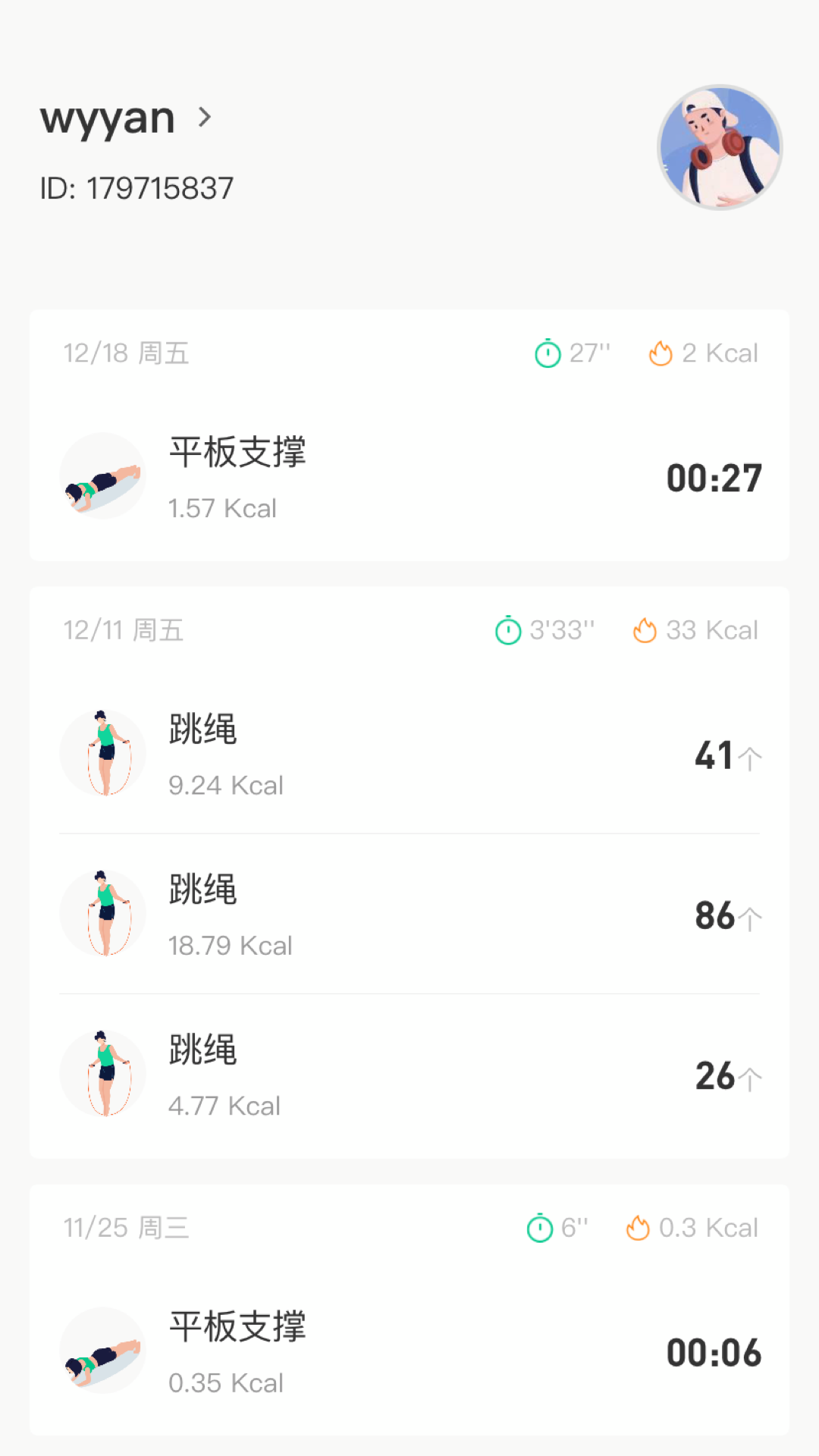Click the 00:27 plank duration display

point(714,477)
